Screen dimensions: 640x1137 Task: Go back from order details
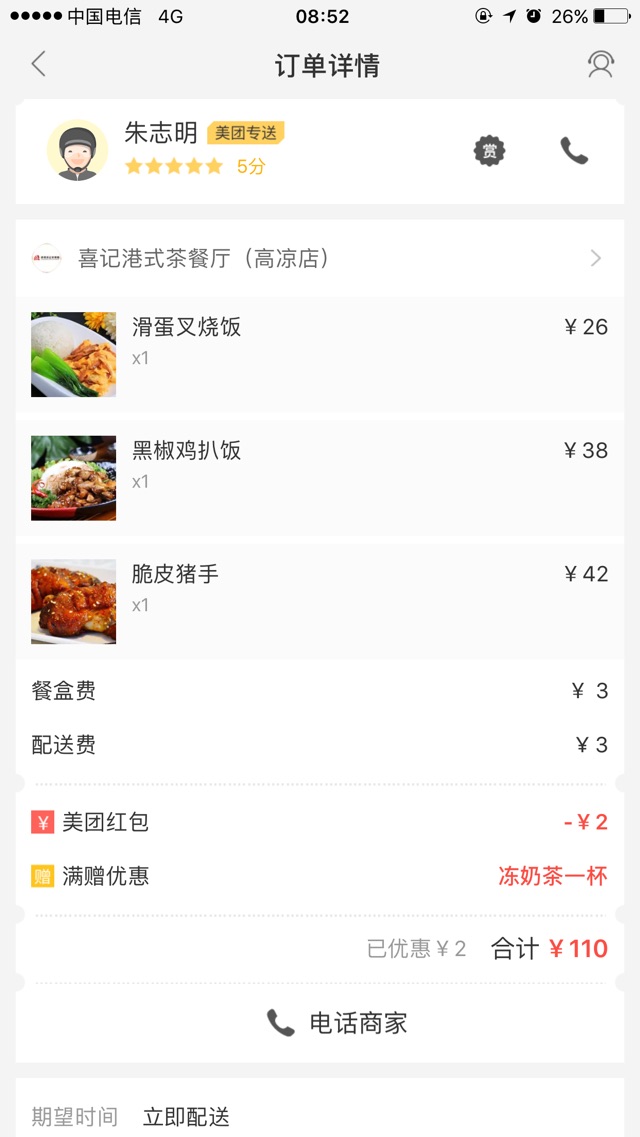click(39, 65)
